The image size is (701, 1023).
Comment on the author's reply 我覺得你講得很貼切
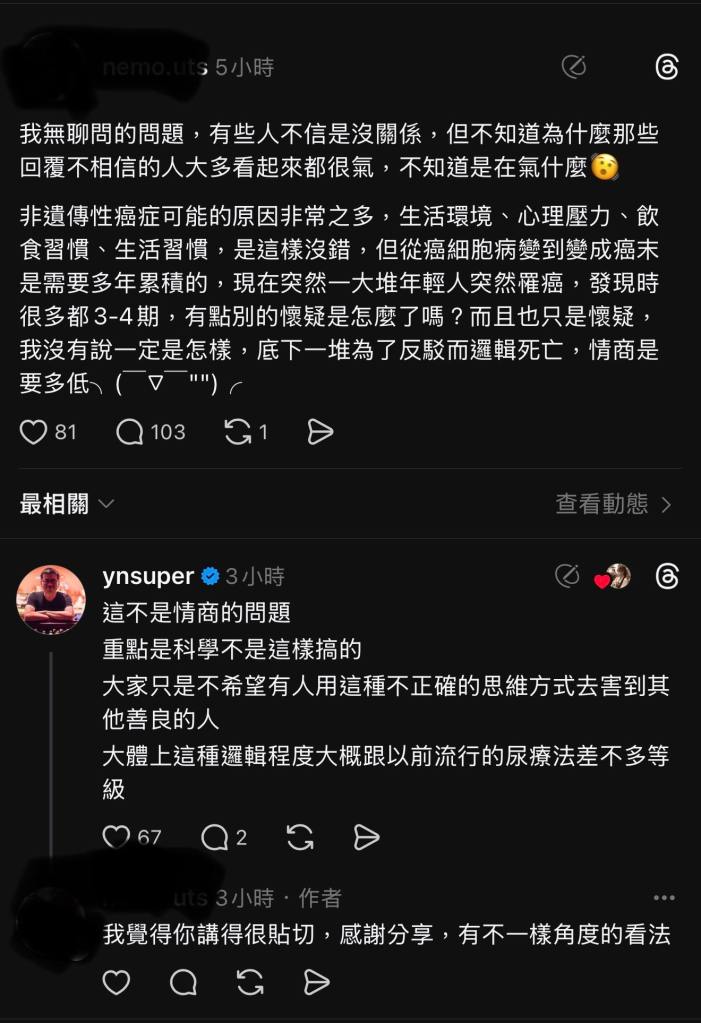(x=183, y=983)
